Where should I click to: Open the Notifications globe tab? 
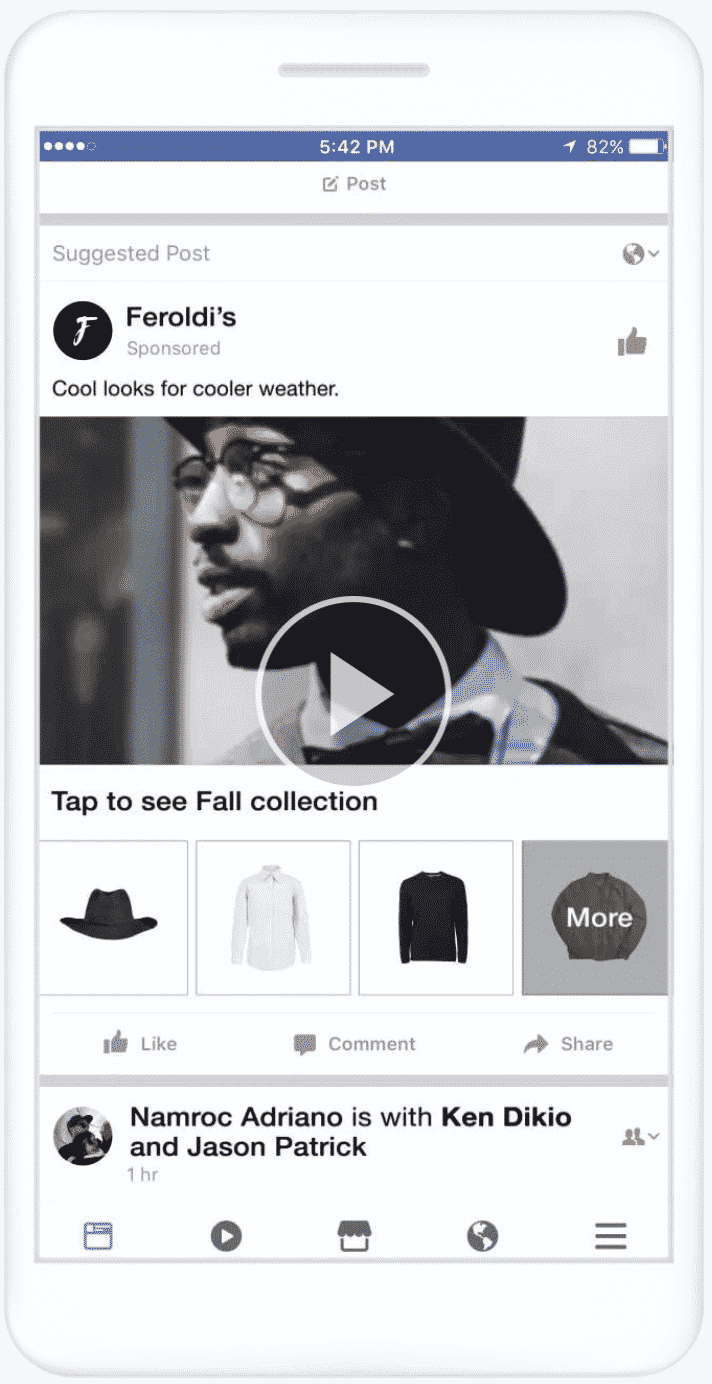[x=482, y=1237]
